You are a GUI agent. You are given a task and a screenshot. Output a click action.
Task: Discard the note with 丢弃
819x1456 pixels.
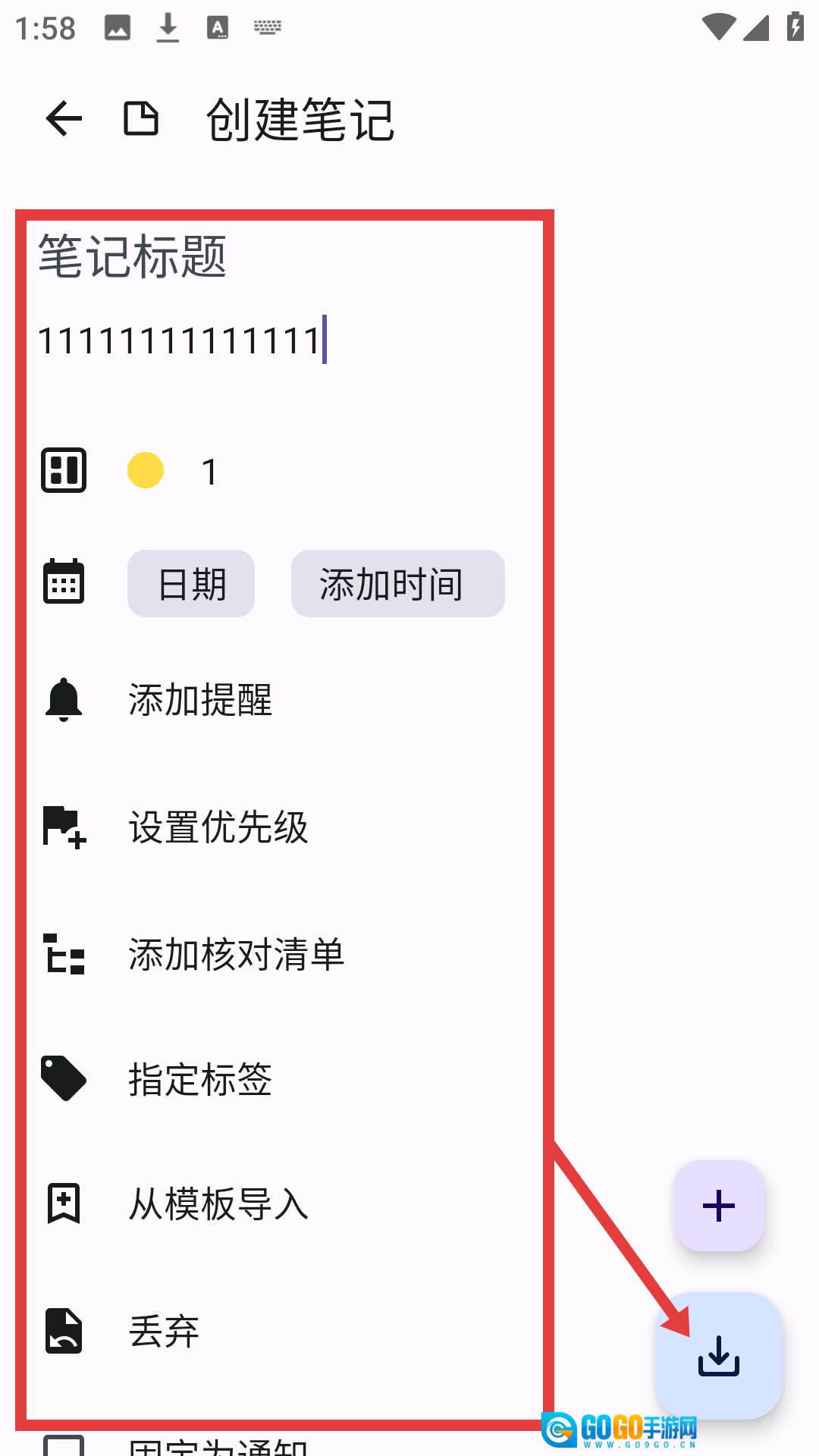point(164,1331)
